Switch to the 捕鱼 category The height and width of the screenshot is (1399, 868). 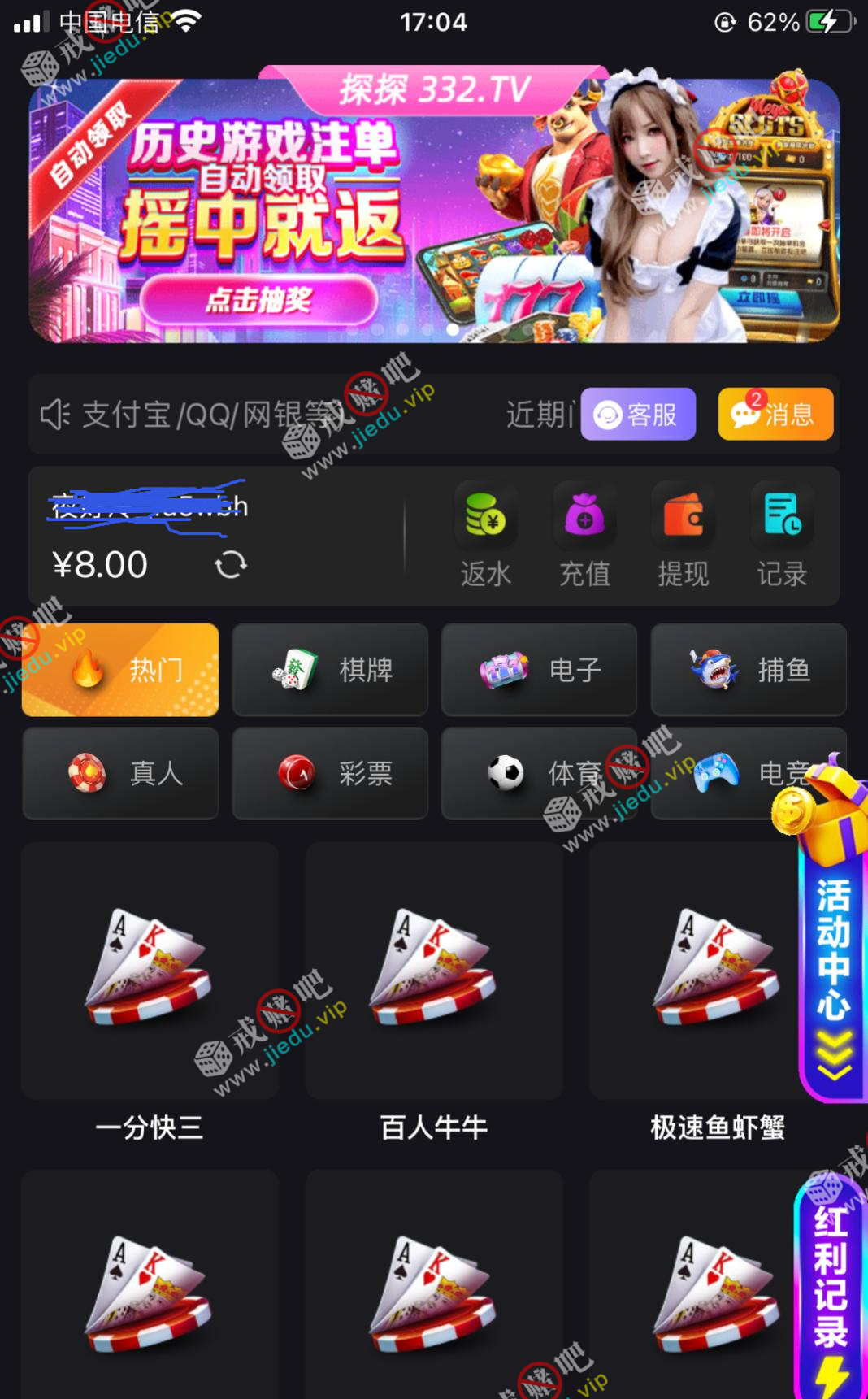coord(748,670)
